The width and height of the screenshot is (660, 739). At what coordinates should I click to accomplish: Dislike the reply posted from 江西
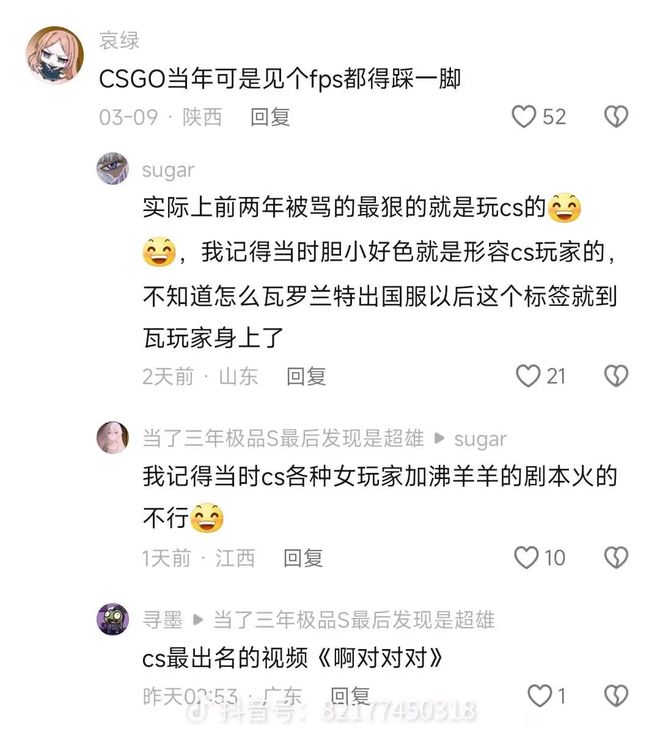616,557
